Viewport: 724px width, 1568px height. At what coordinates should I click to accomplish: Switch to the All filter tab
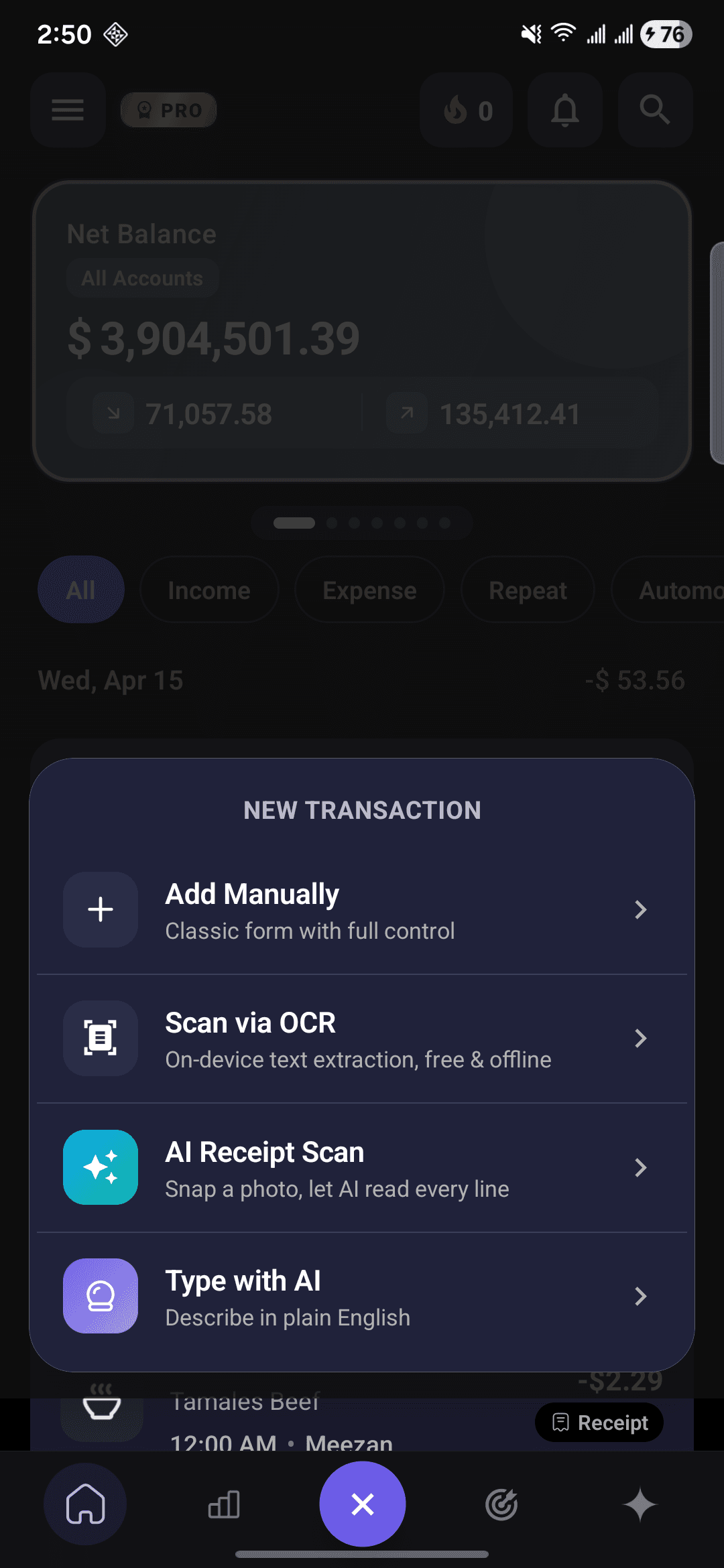80,590
